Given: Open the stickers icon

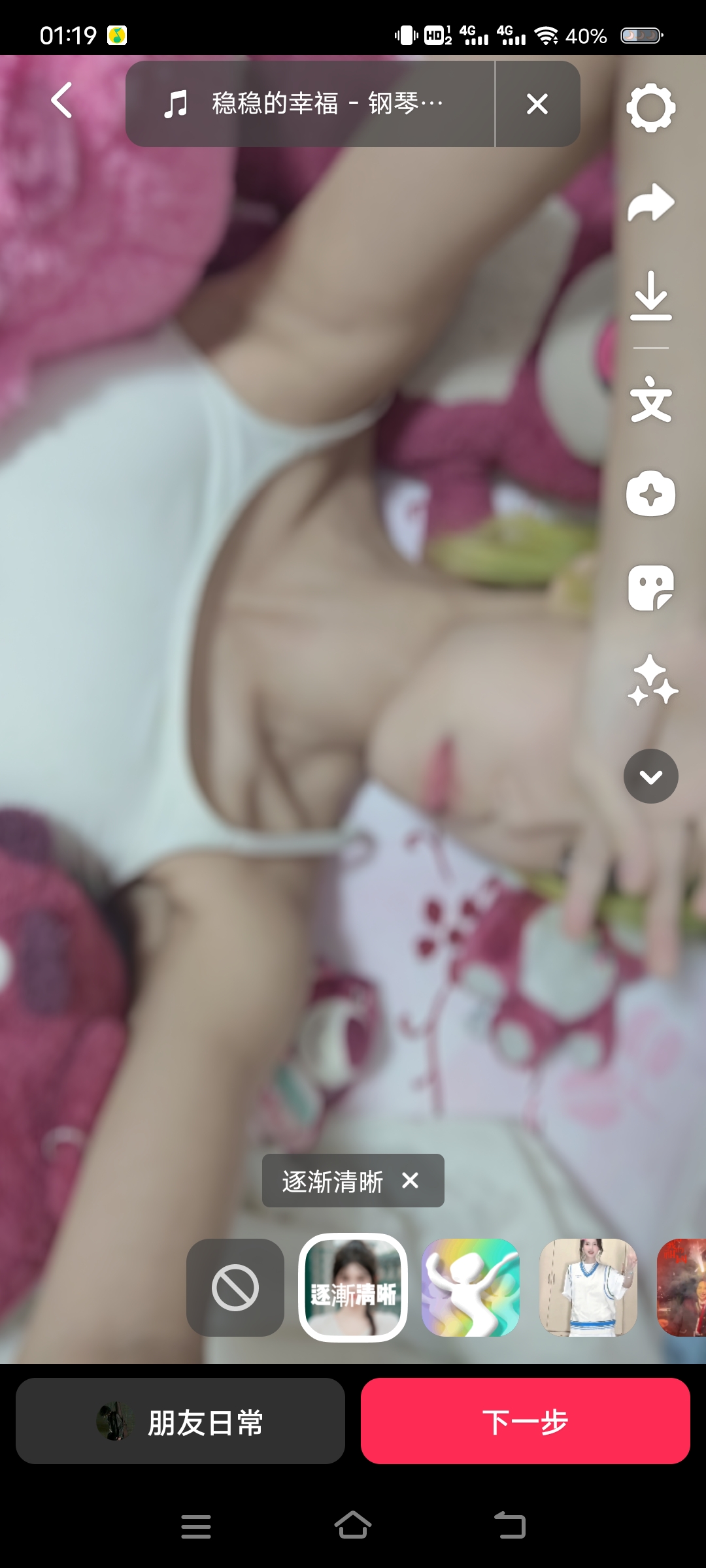Looking at the screenshot, I should 650,588.
